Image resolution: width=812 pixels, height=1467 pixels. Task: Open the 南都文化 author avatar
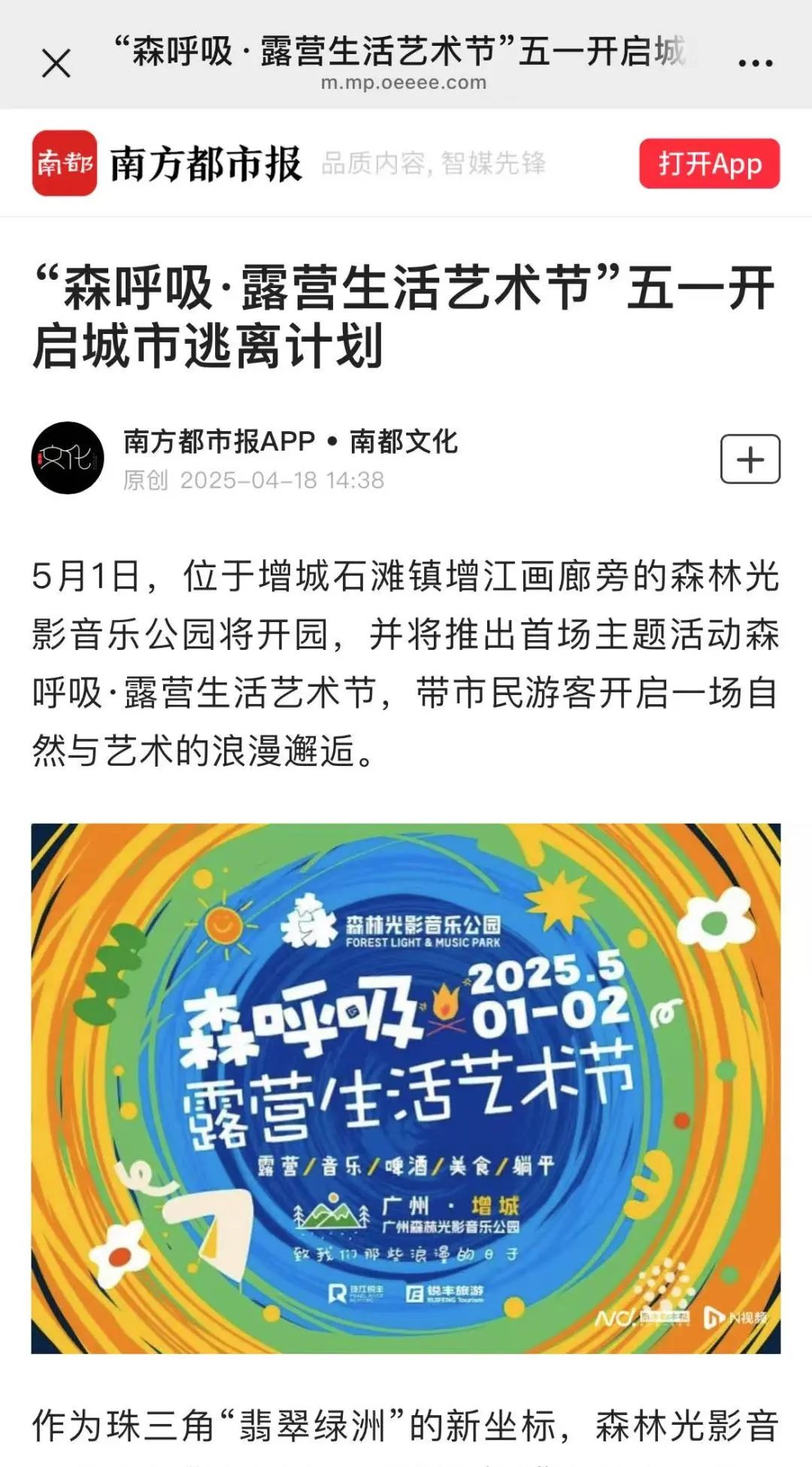click(68, 457)
